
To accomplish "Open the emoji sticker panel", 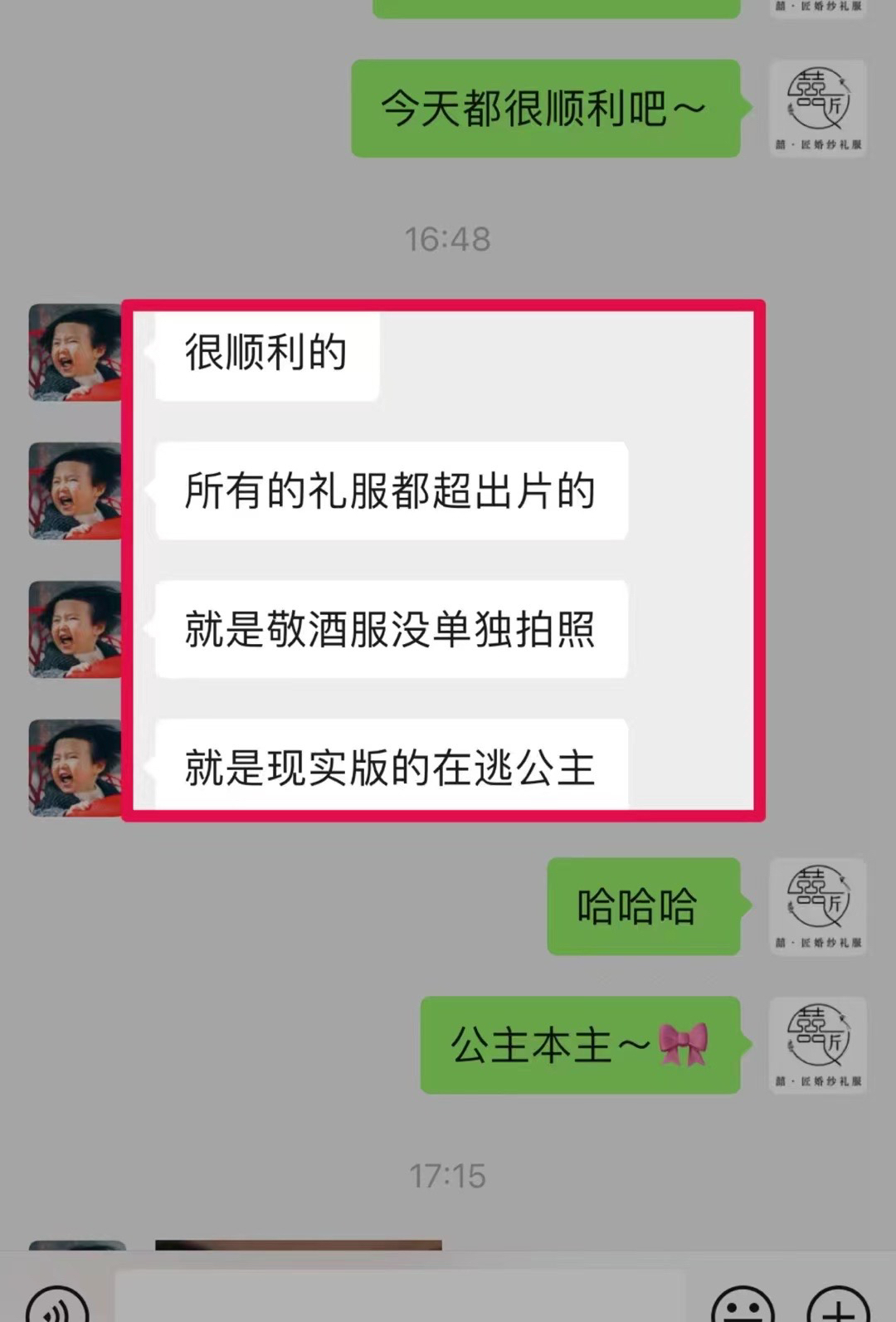I will [x=744, y=1307].
